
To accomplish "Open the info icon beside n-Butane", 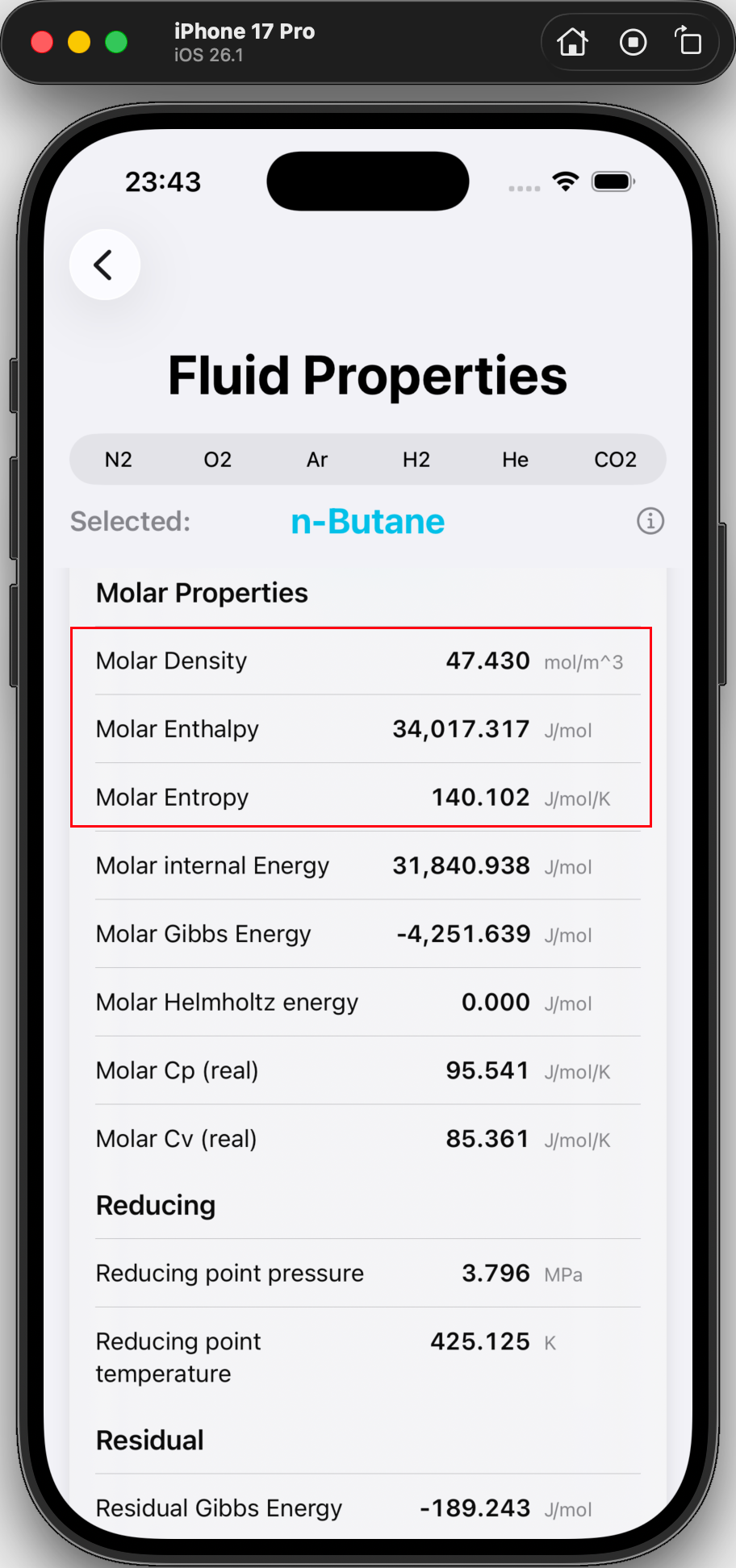I will click(x=650, y=521).
